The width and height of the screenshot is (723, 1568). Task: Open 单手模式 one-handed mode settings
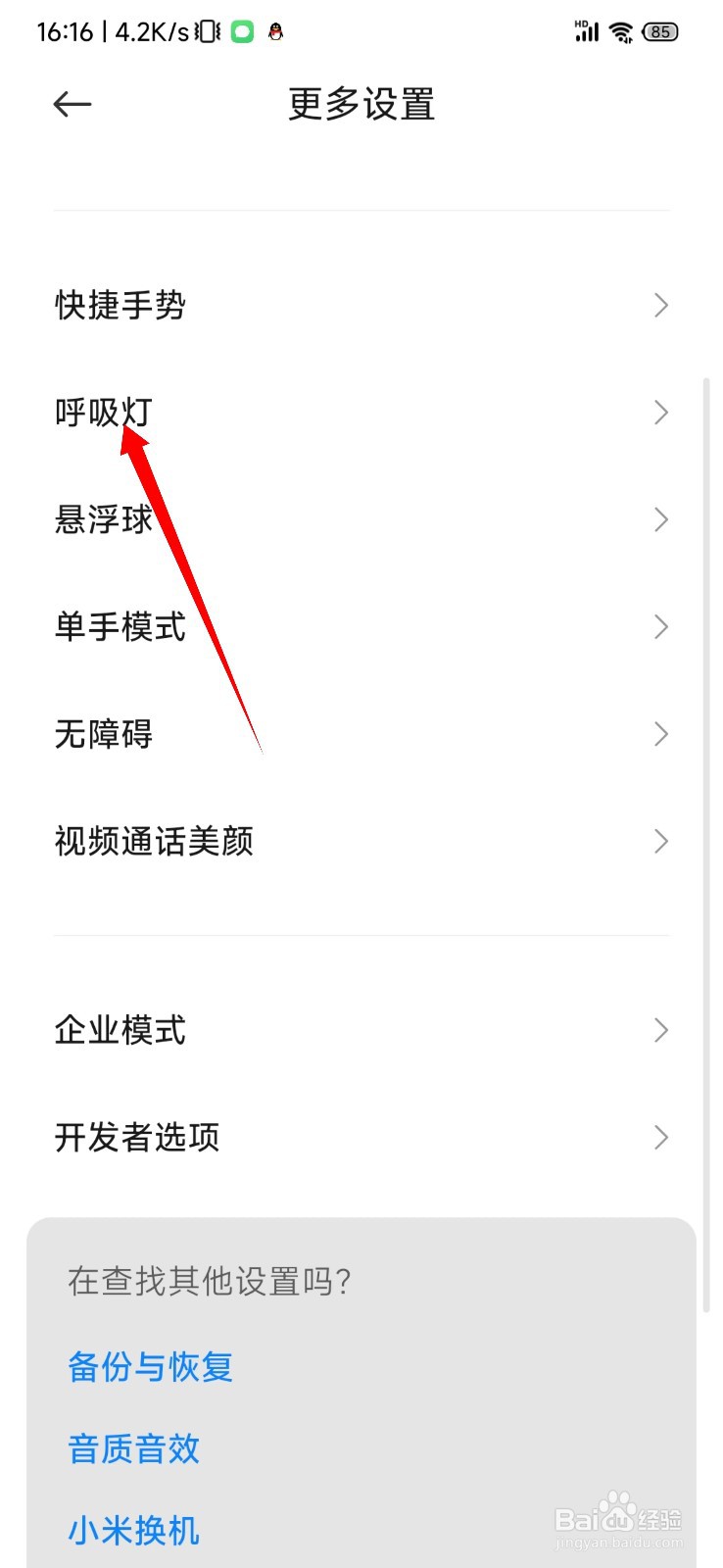[120, 627]
